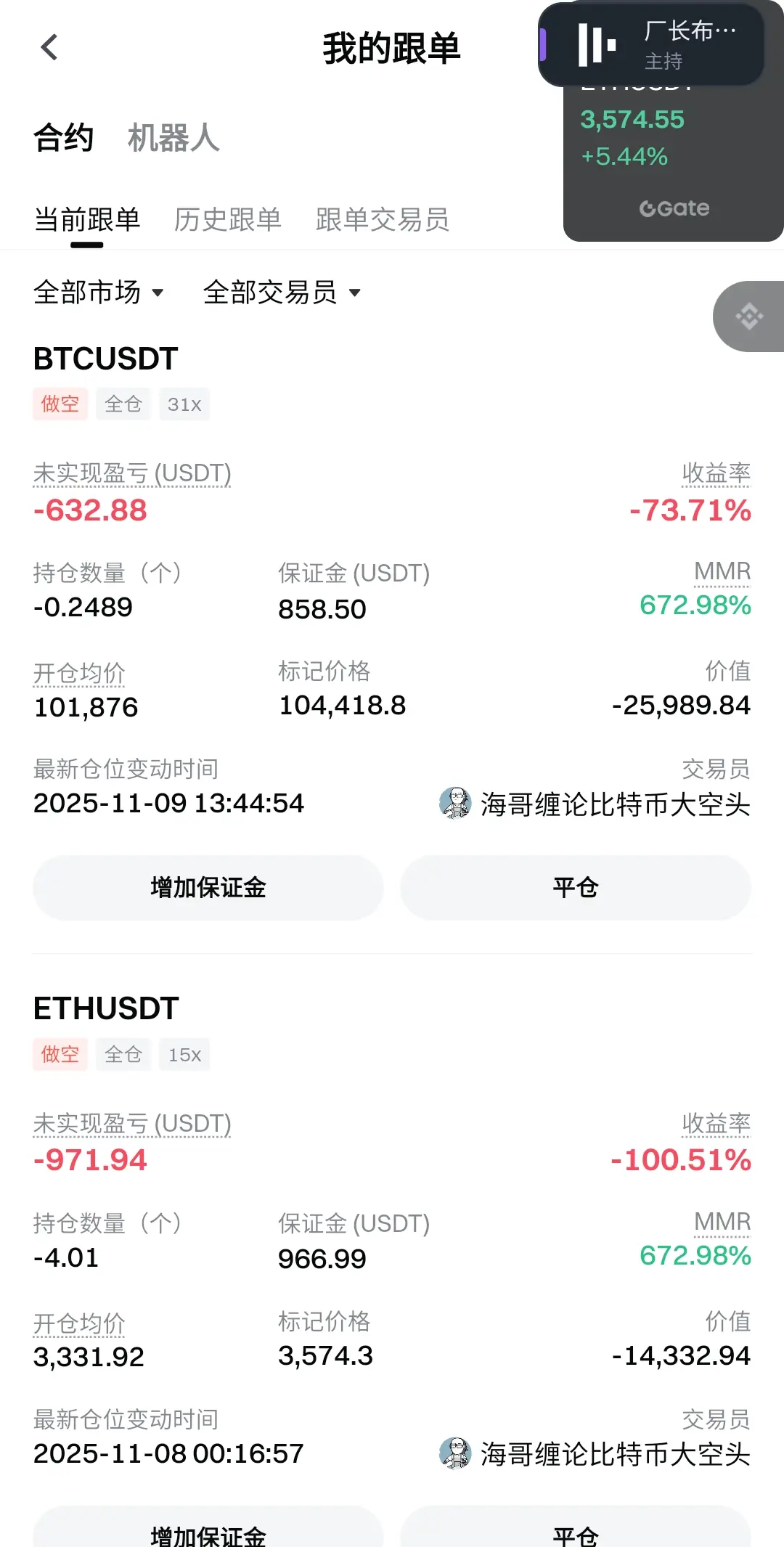Open the floating live audio room widget
This screenshot has height=1547, width=784.
coord(650,45)
